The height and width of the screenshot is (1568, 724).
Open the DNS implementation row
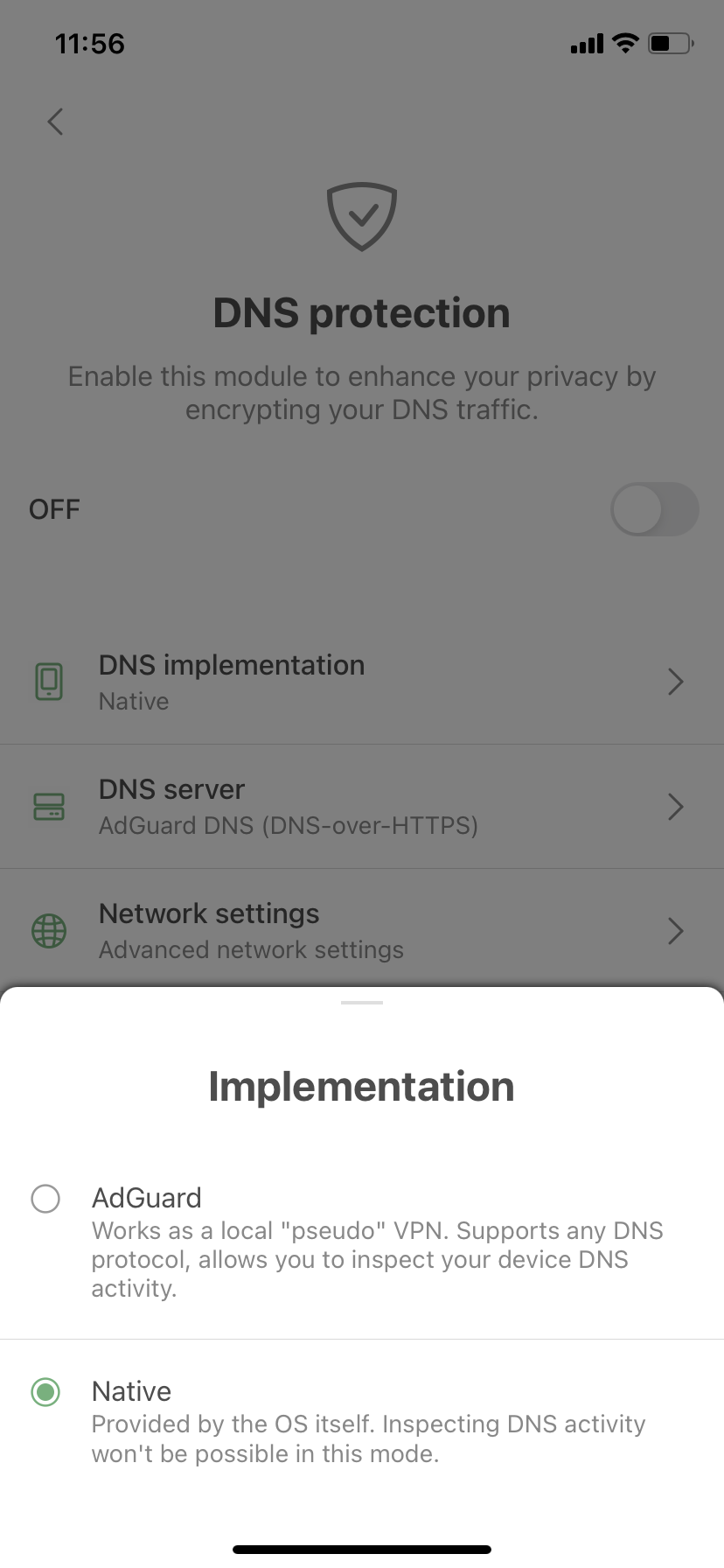click(x=362, y=682)
